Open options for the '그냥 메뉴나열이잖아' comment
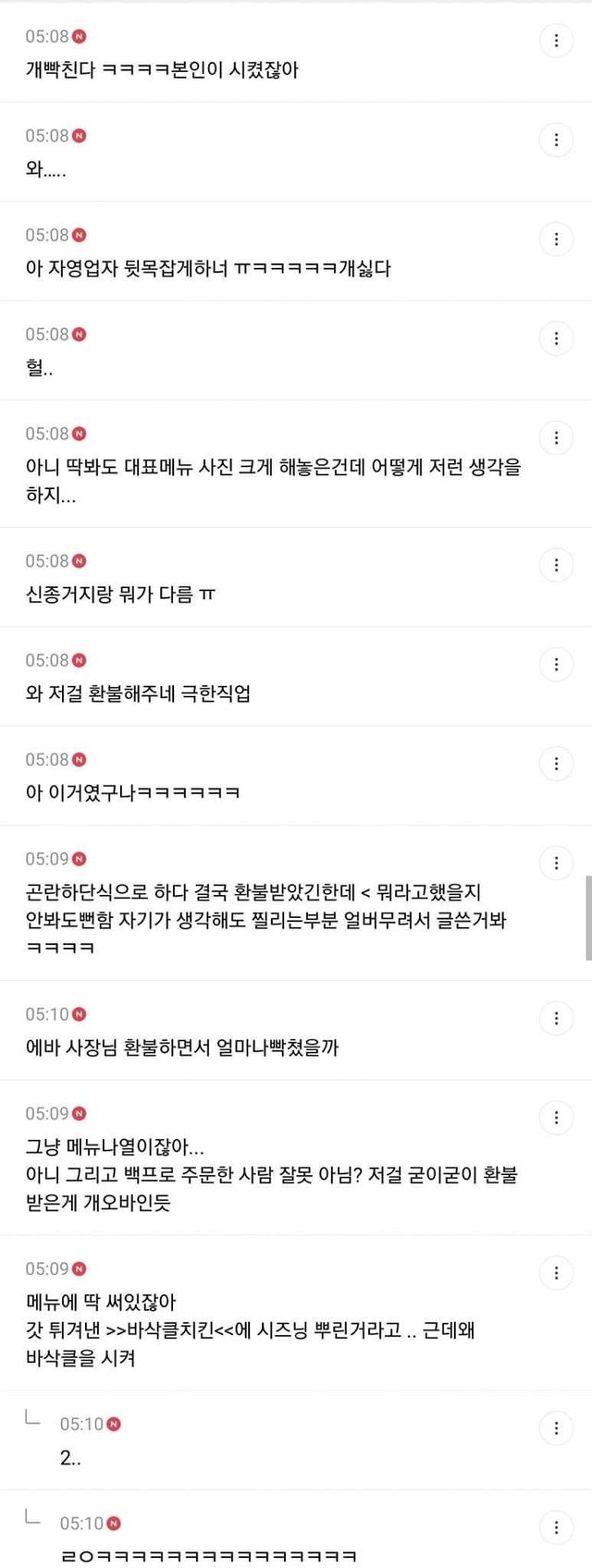The image size is (592, 1568). click(556, 1118)
